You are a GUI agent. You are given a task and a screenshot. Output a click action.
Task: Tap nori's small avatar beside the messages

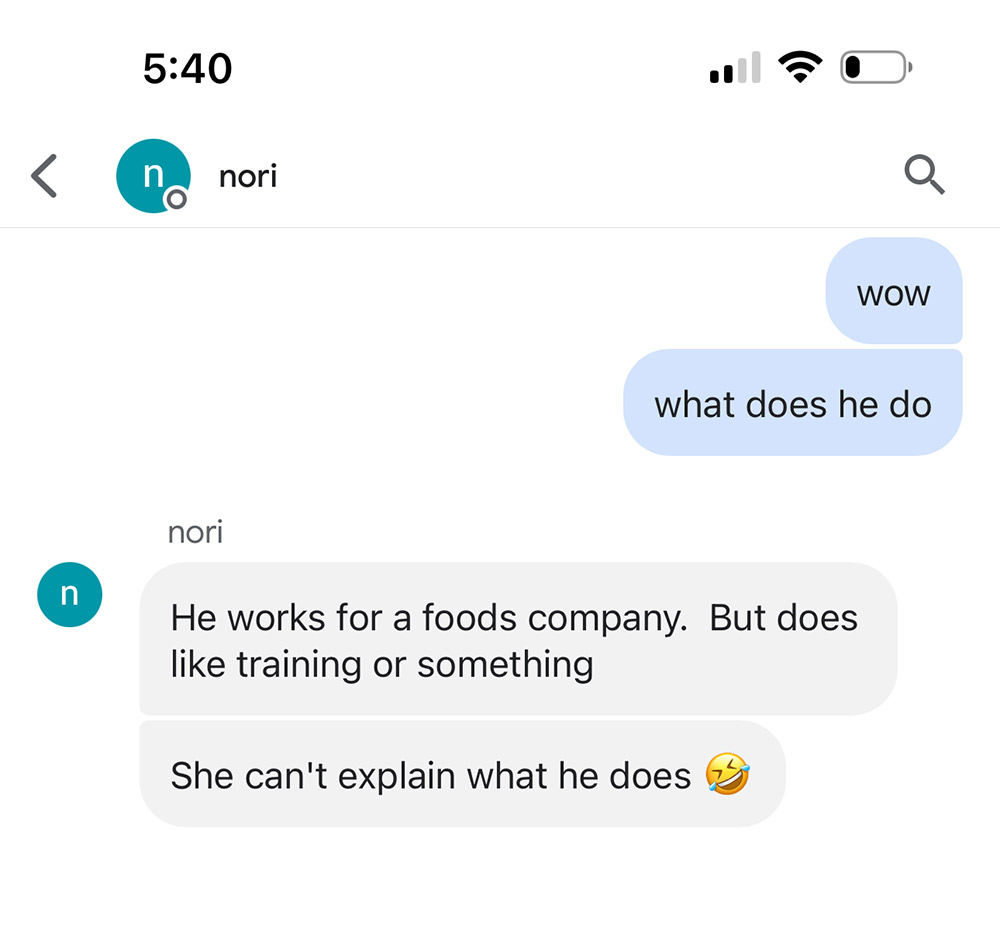(69, 594)
